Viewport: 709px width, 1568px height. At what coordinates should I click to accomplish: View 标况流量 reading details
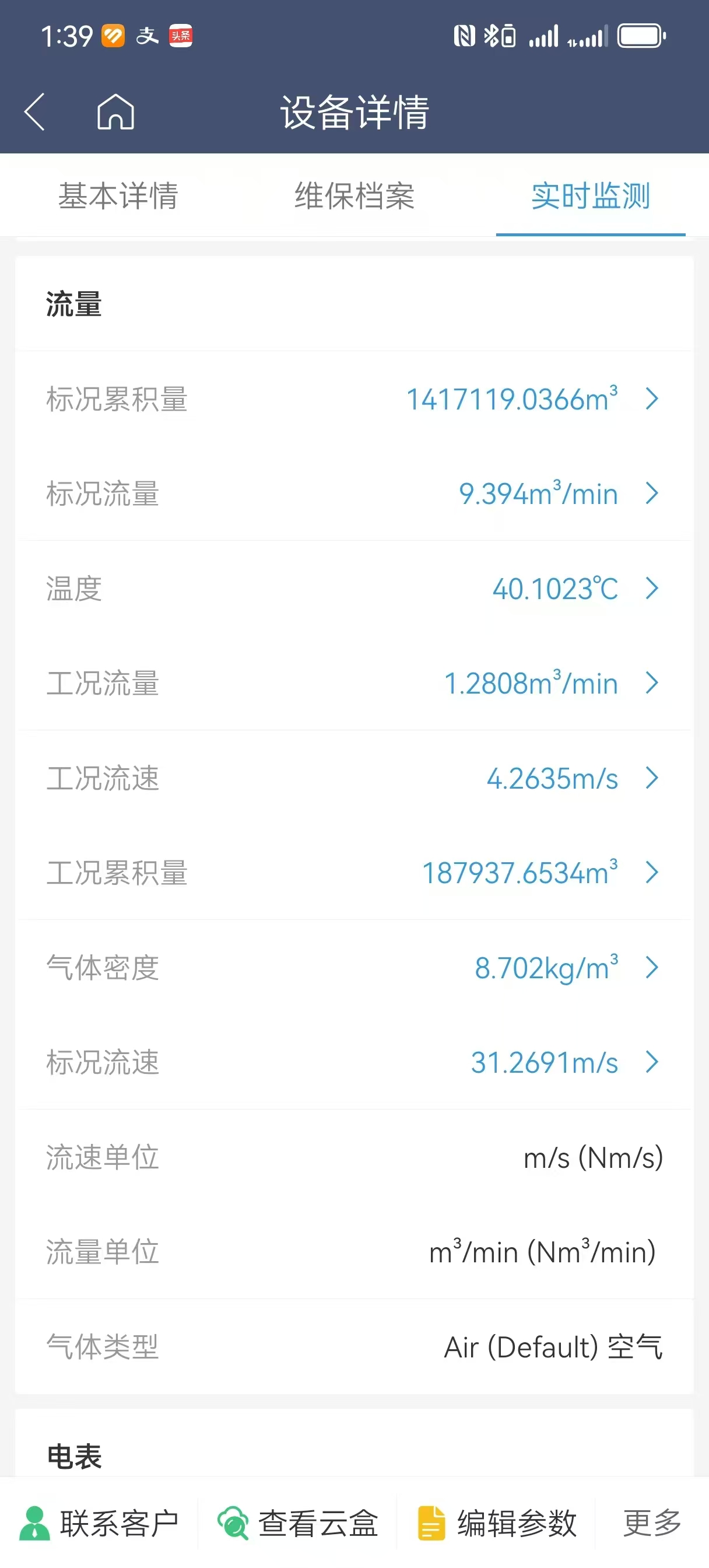pos(354,494)
